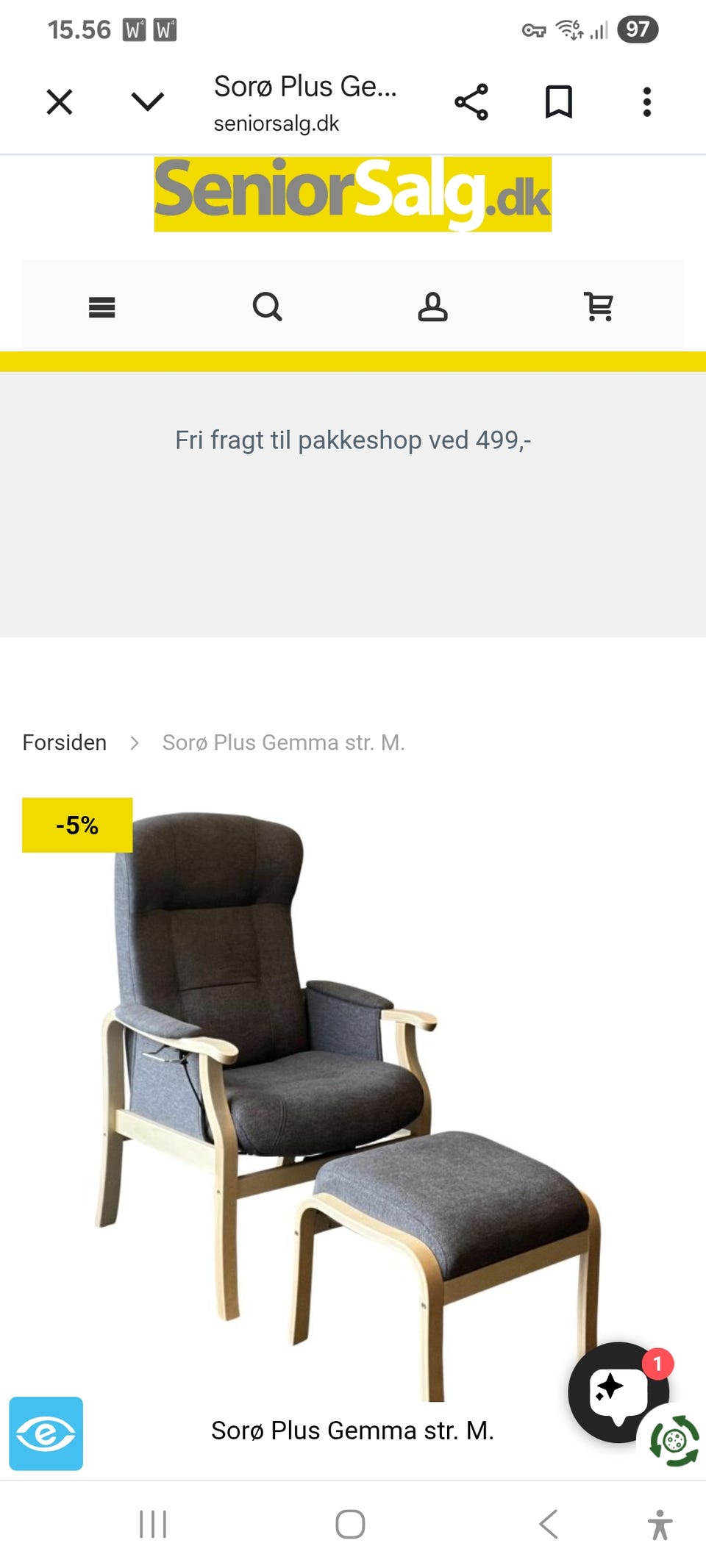Bookmark the current page
Screen dimensions: 706x1568
click(559, 101)
